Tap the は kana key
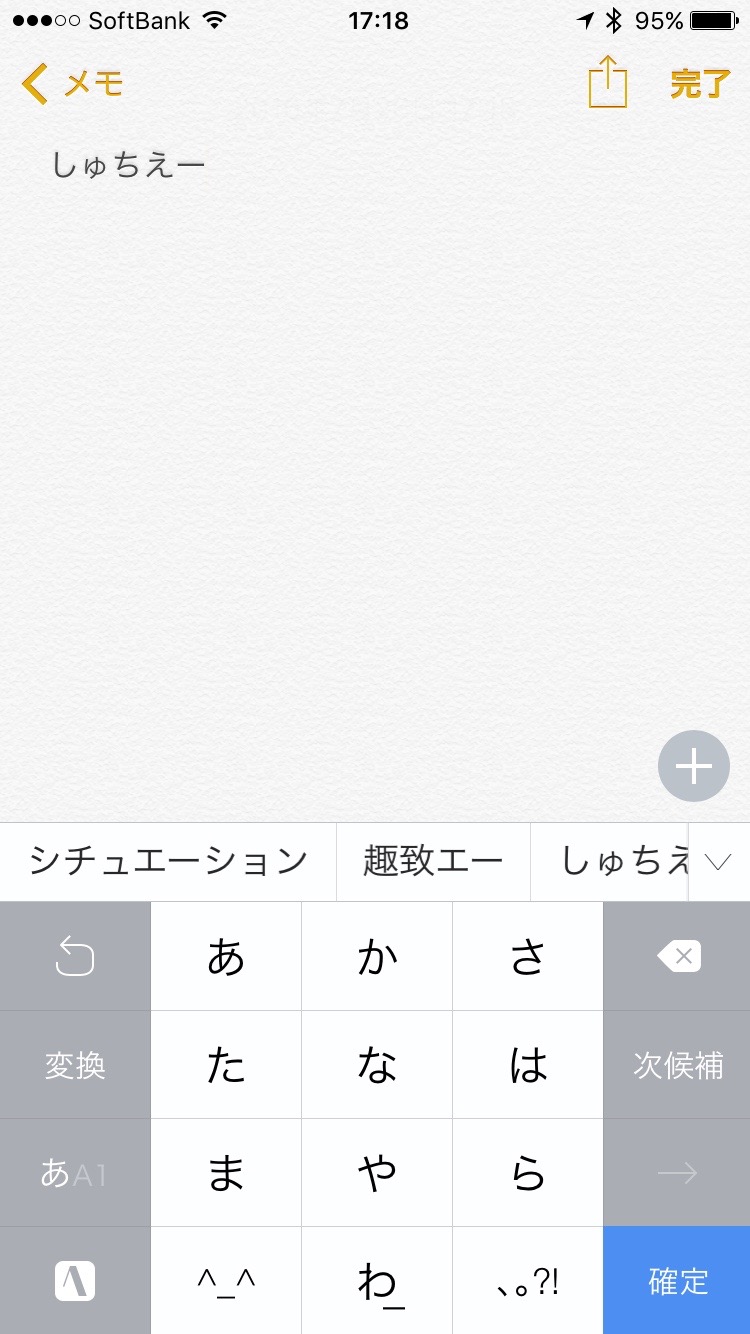The width and height of the screenshot is (750, 1334). tap(528, 1065)
